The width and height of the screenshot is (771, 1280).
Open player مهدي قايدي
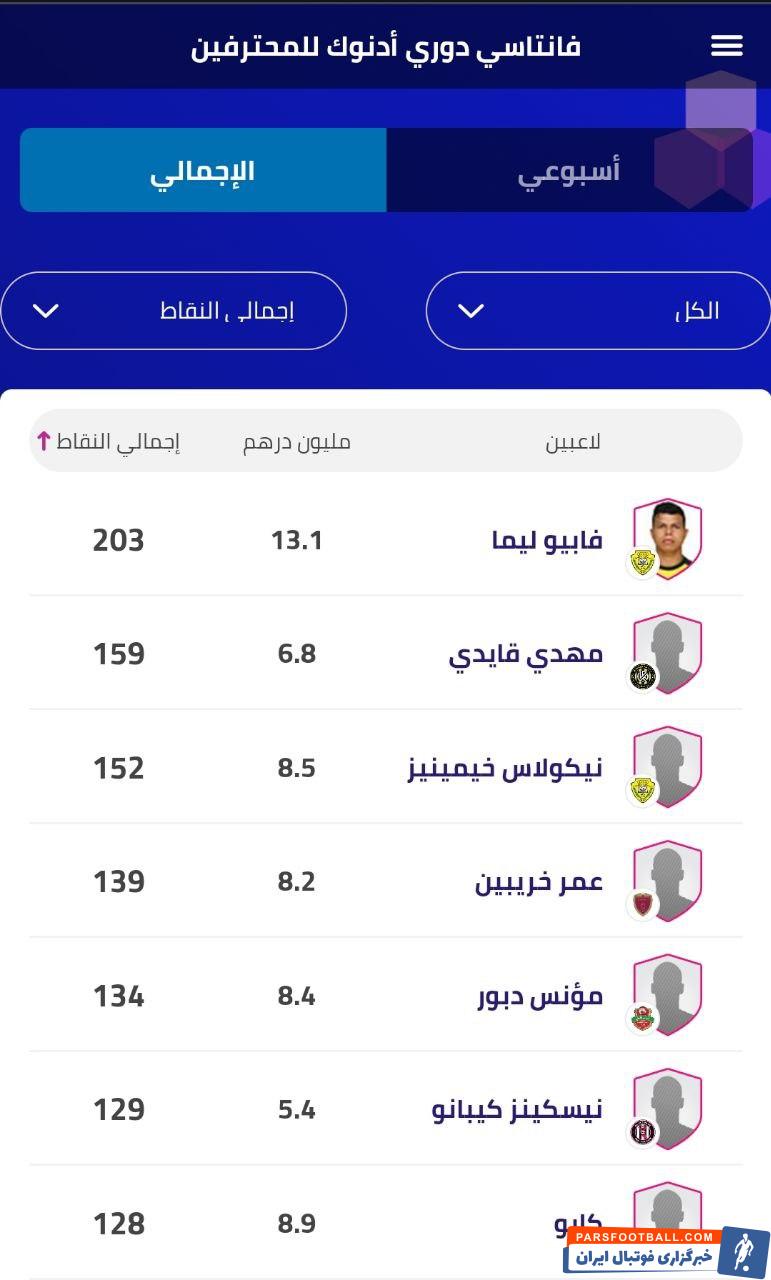(525, 654)
